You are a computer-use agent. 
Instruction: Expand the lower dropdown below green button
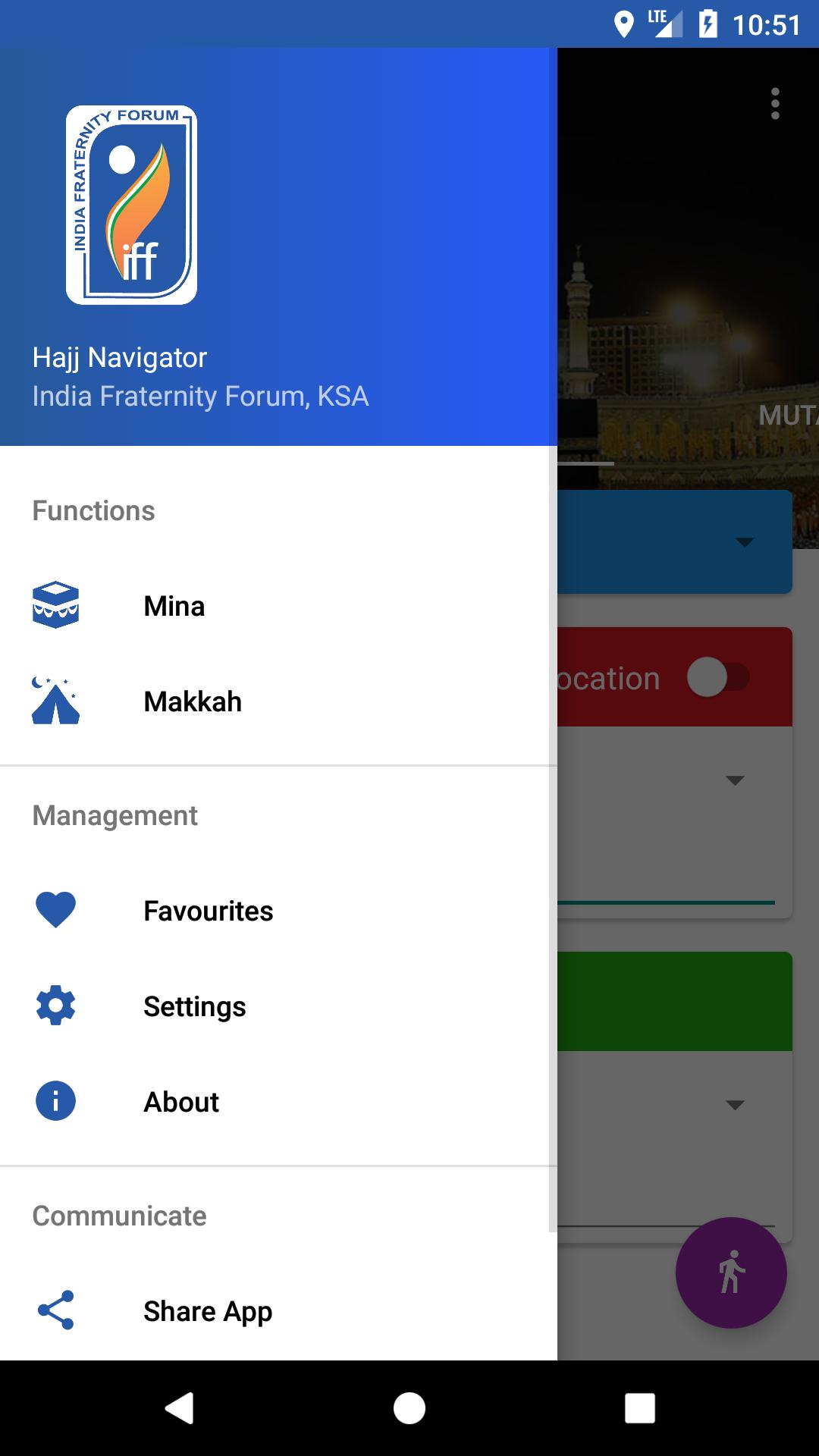(x=734, y=1106)
